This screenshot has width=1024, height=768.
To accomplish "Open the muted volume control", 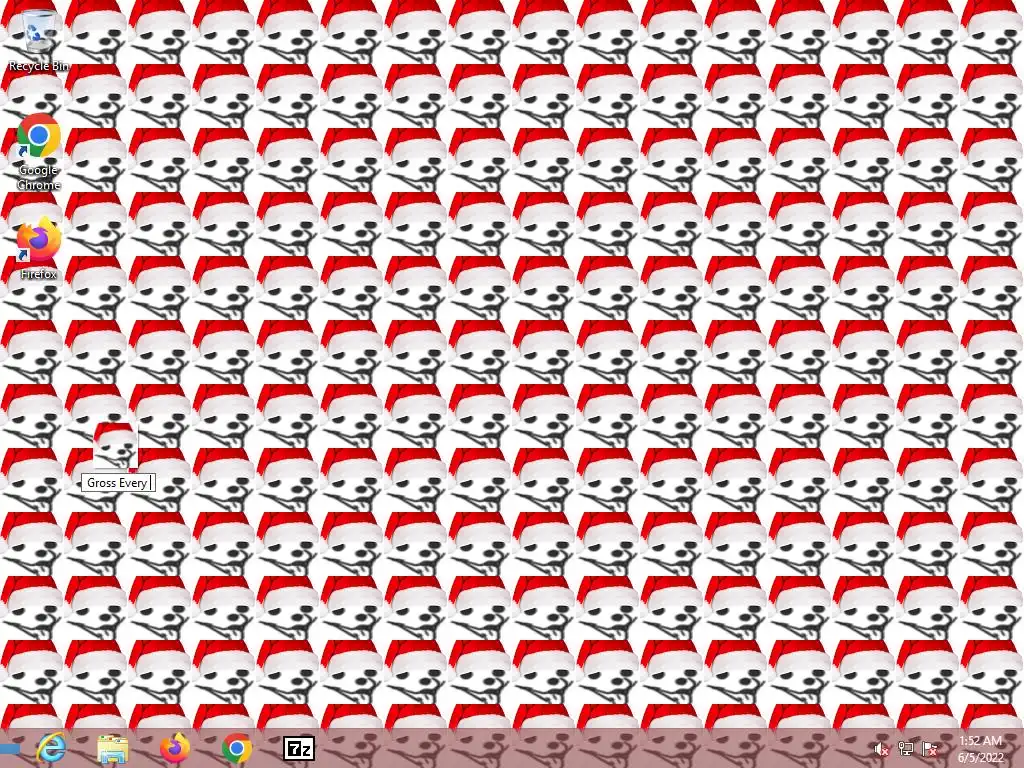I will [x=881, y=749].
